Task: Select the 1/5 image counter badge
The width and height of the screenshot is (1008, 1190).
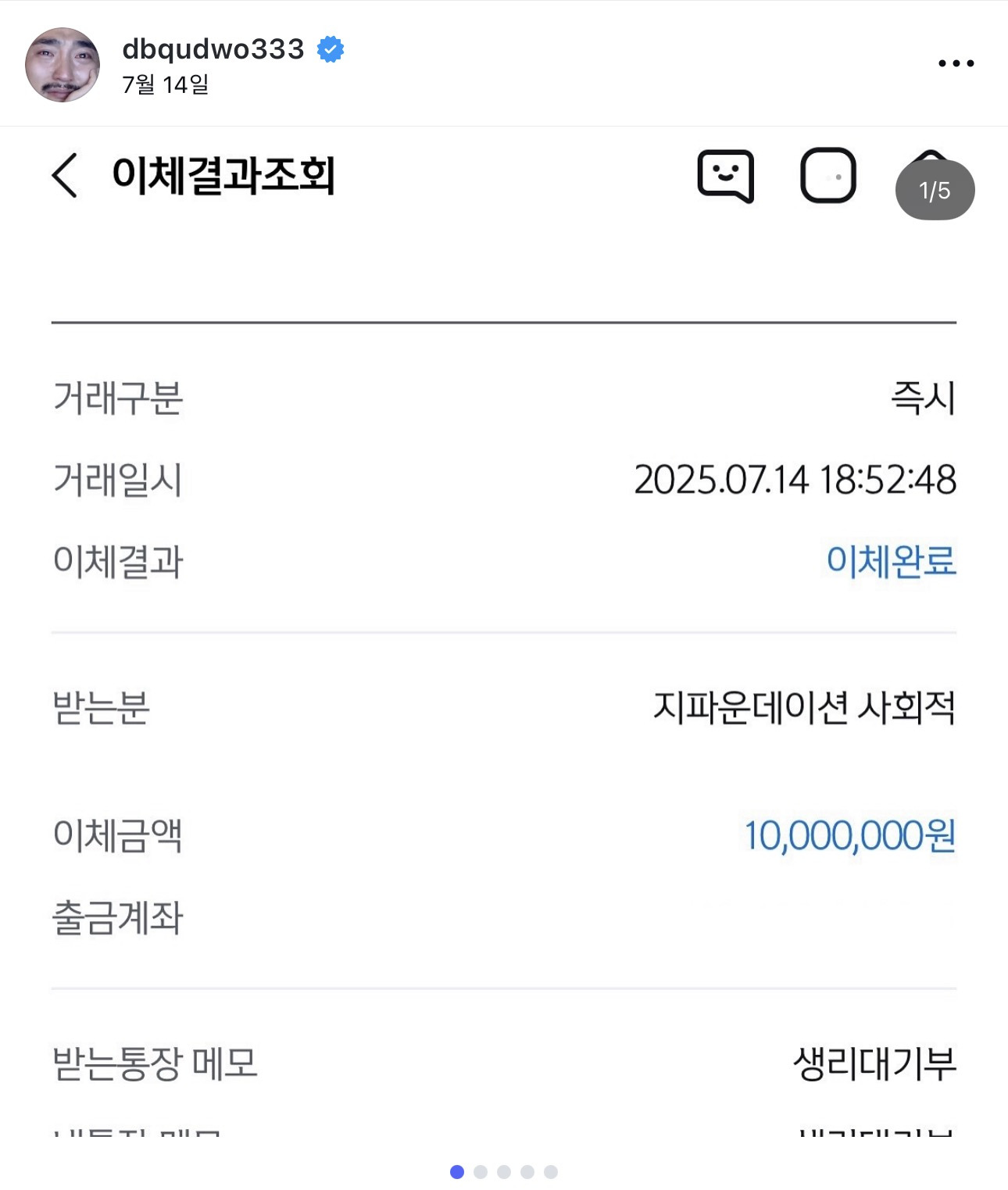Action: (x=935, y=189)
